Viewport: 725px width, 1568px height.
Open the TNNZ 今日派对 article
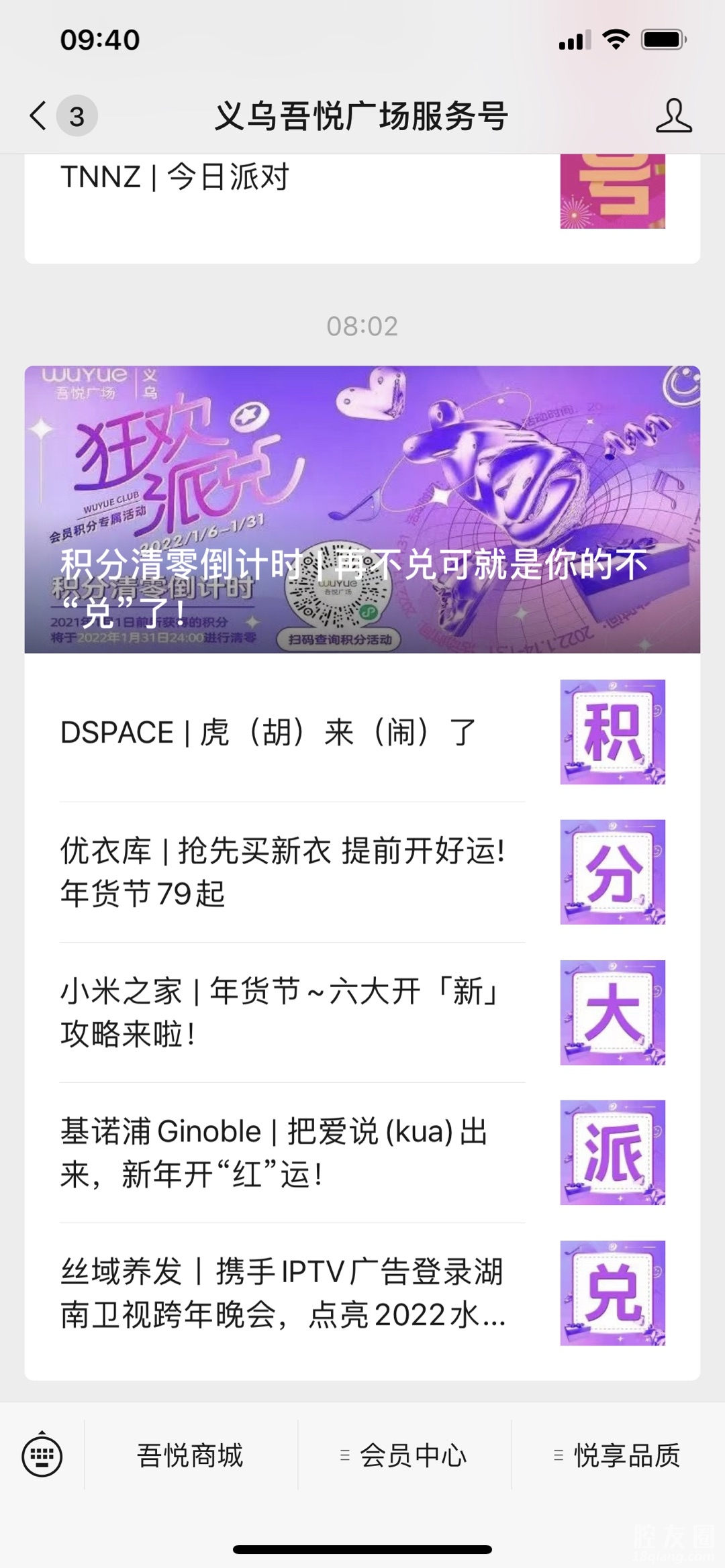pyautogui.click(x=176, y=178)
